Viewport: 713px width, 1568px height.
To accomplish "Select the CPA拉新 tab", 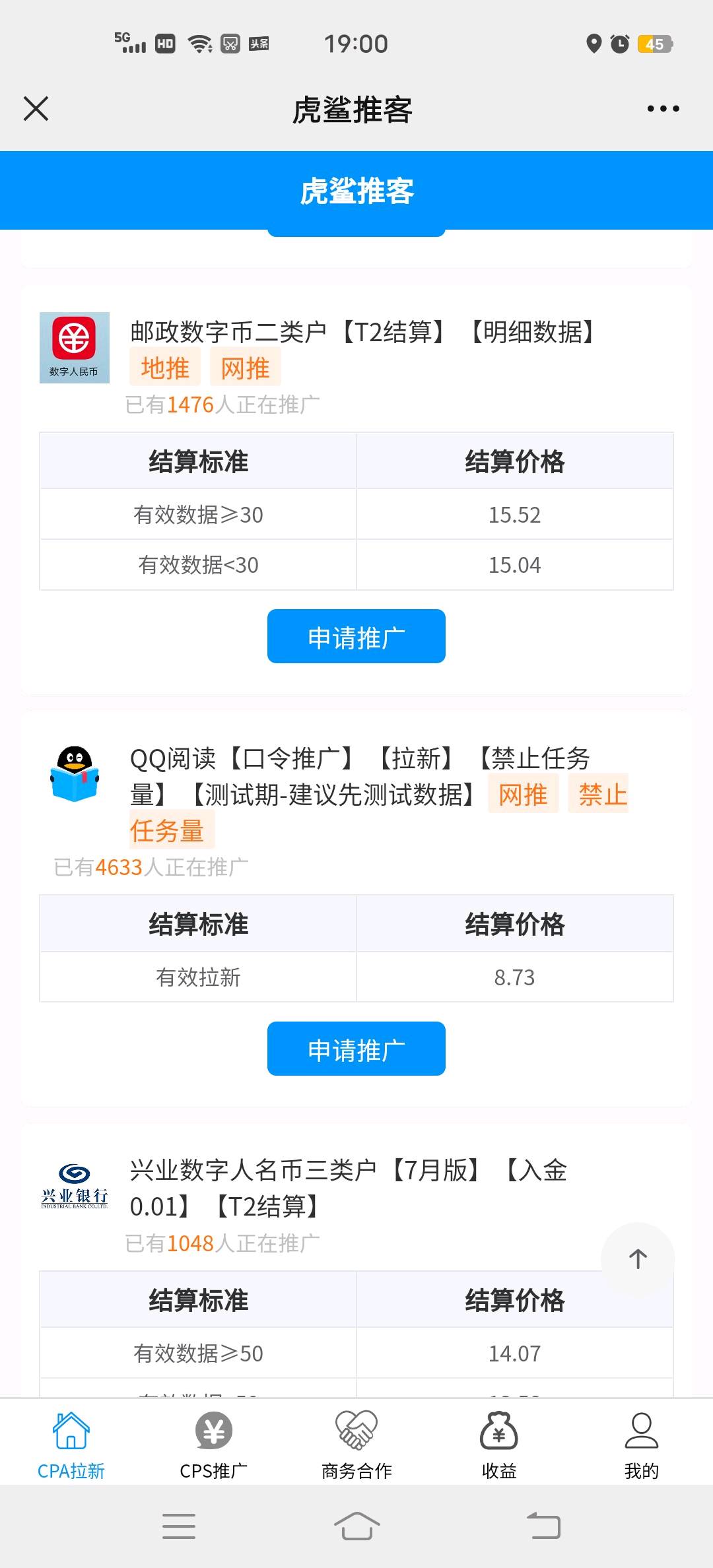I will coord(71,1445).
